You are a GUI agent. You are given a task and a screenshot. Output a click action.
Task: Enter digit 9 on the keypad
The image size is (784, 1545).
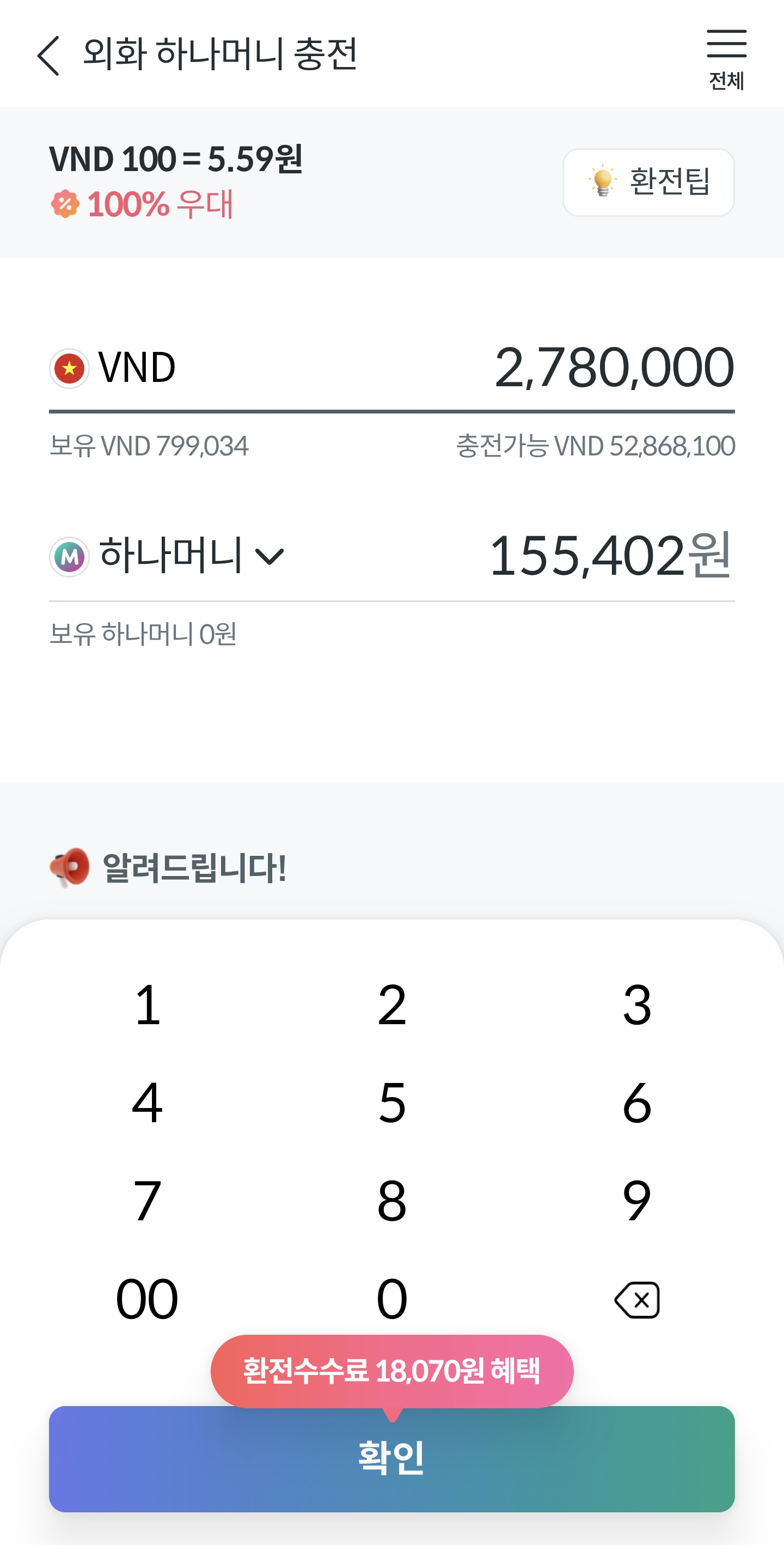coord(636,1201)
